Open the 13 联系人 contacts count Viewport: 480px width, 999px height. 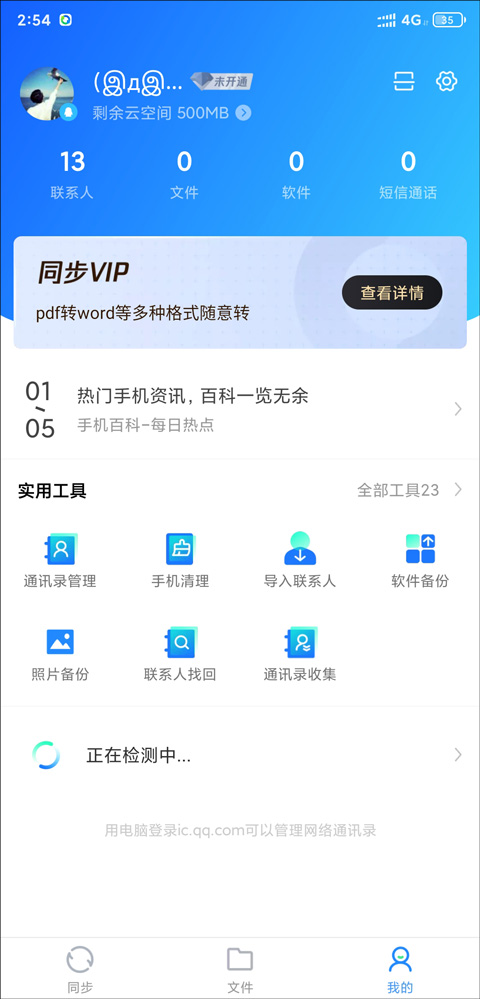click(72, 175)
